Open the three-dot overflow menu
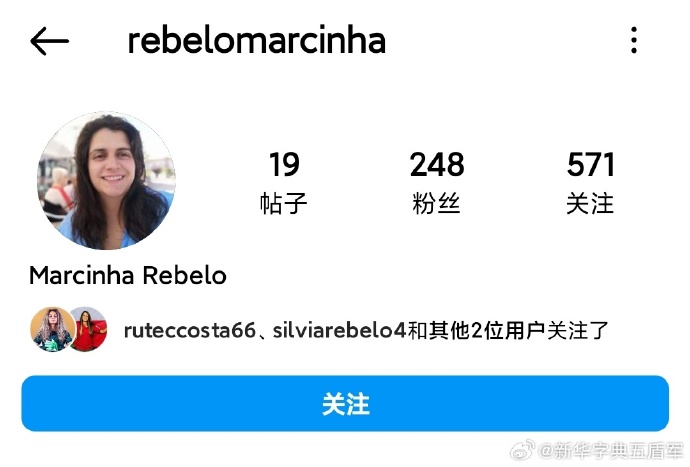The image size is (690, 467). 634,41
